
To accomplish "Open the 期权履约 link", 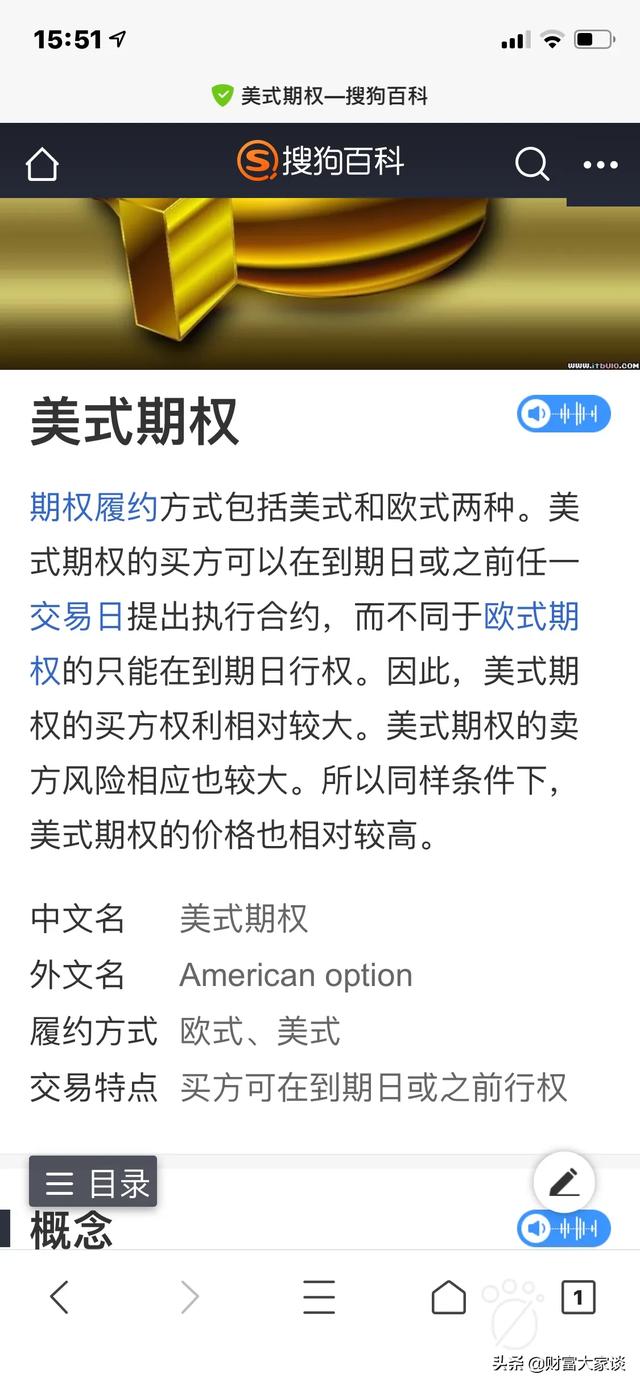I will pyautogui.click(x=94, y=508).
